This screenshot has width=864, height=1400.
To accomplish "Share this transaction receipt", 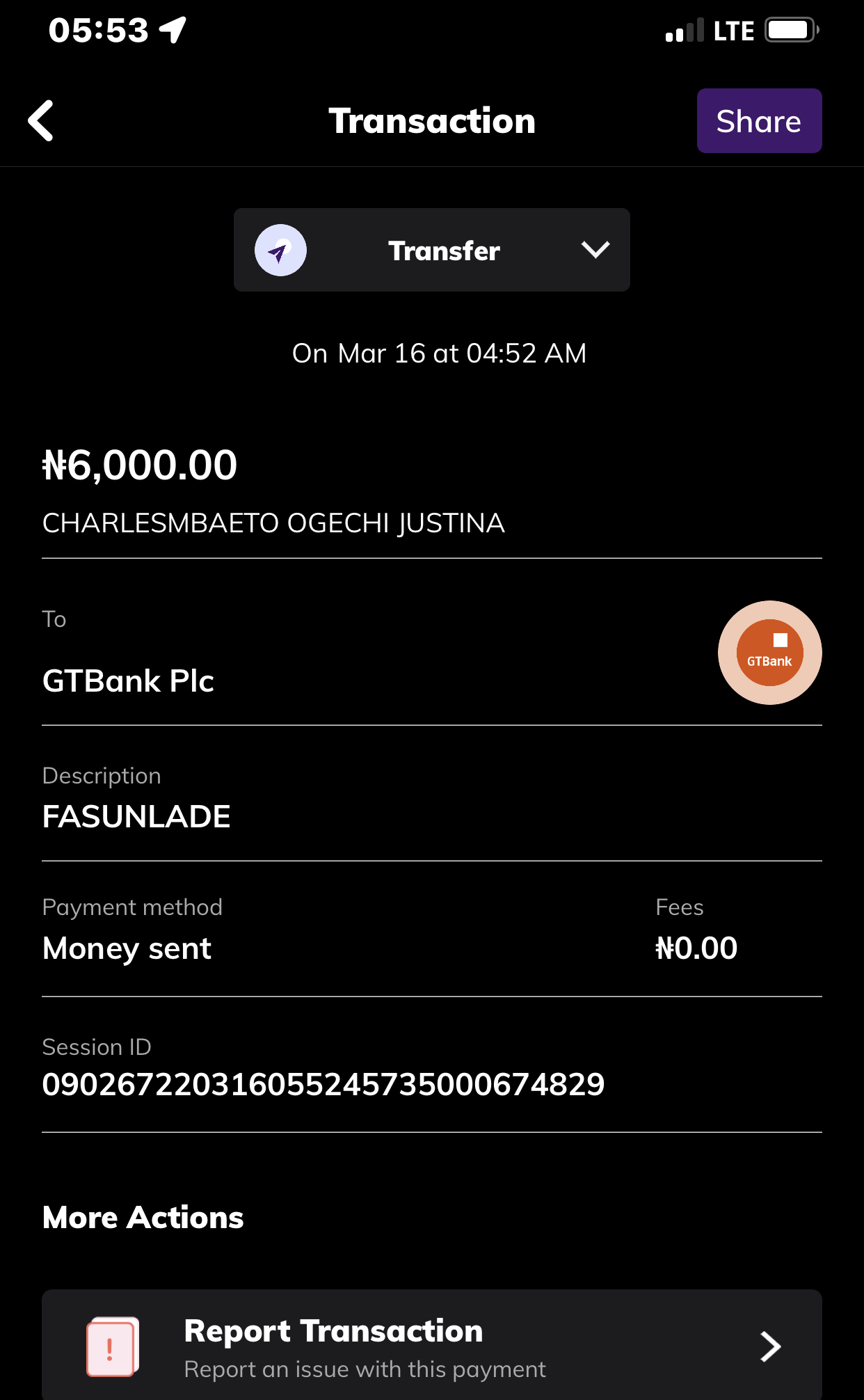I will 759,121.
